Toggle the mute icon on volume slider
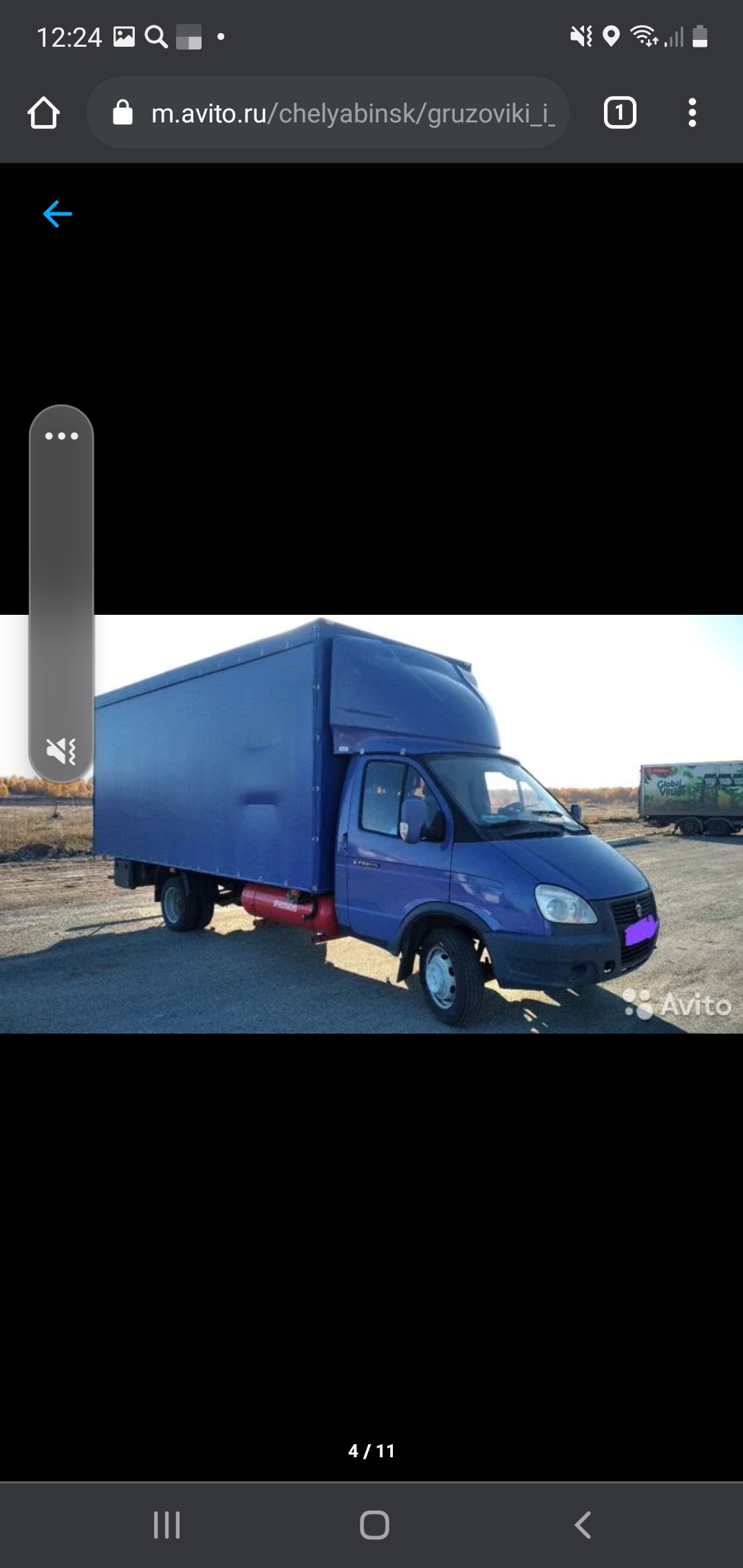743x1568 pixels. [x=61, y=750]
